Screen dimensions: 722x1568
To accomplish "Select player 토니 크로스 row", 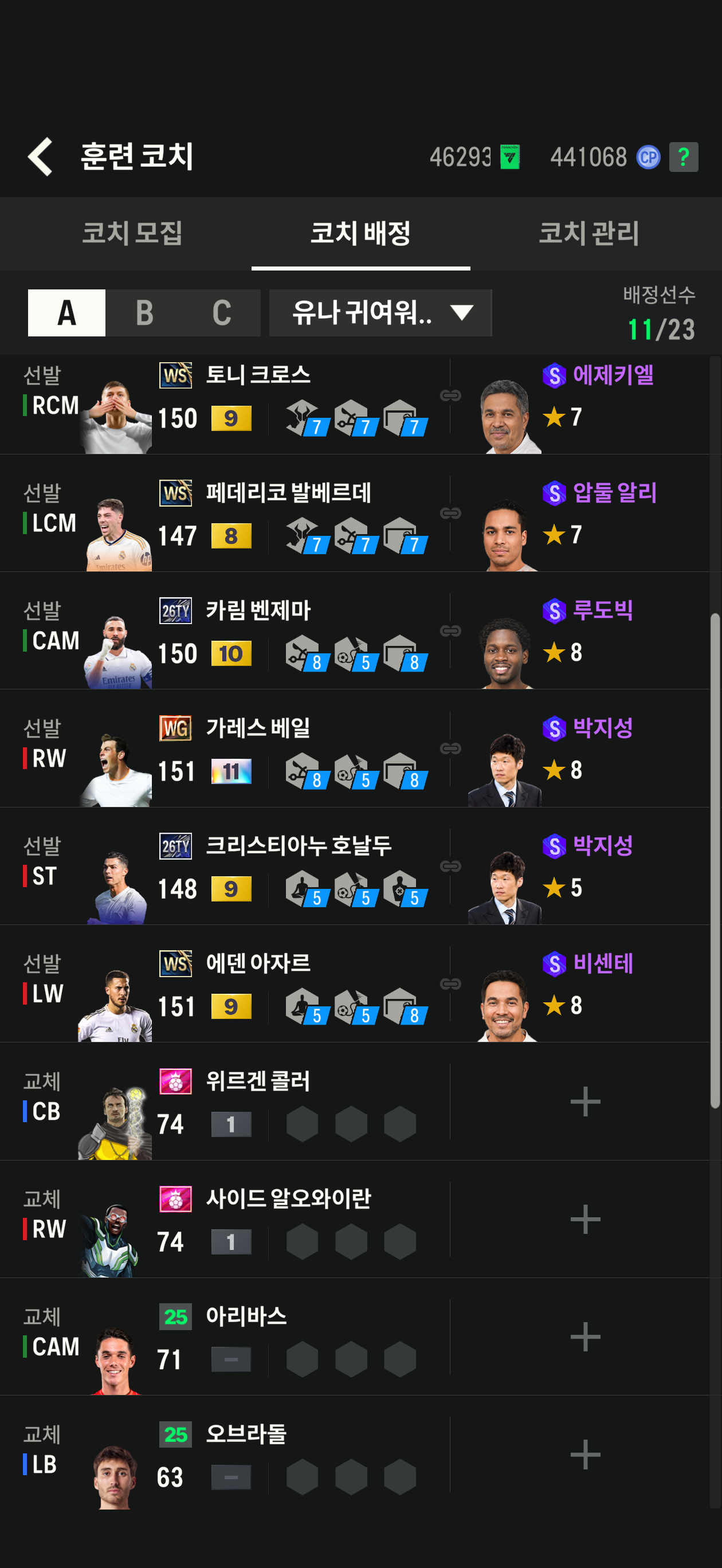I will pos(225,405).
